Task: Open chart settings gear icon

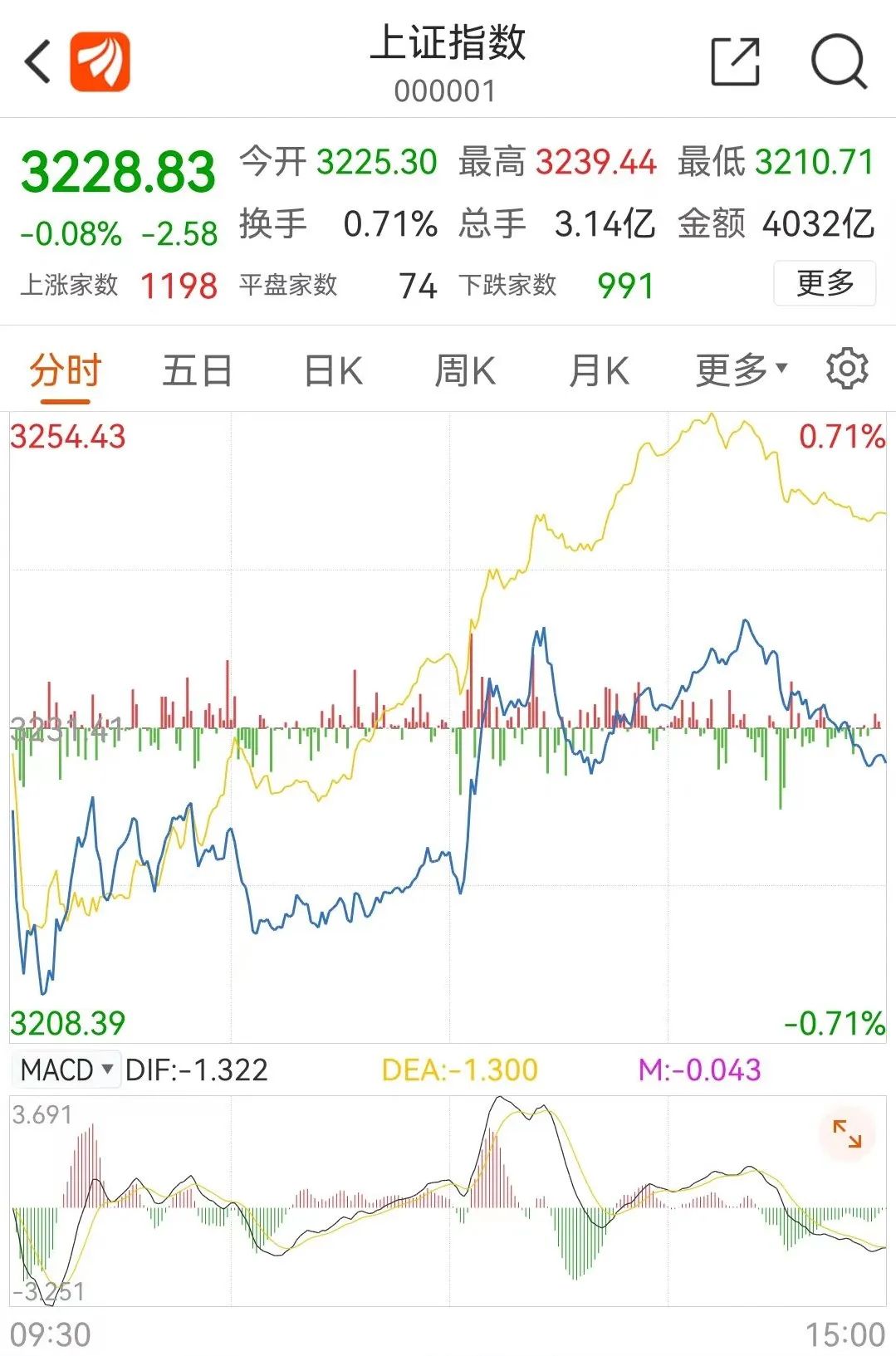Action: tap(847, 370)
